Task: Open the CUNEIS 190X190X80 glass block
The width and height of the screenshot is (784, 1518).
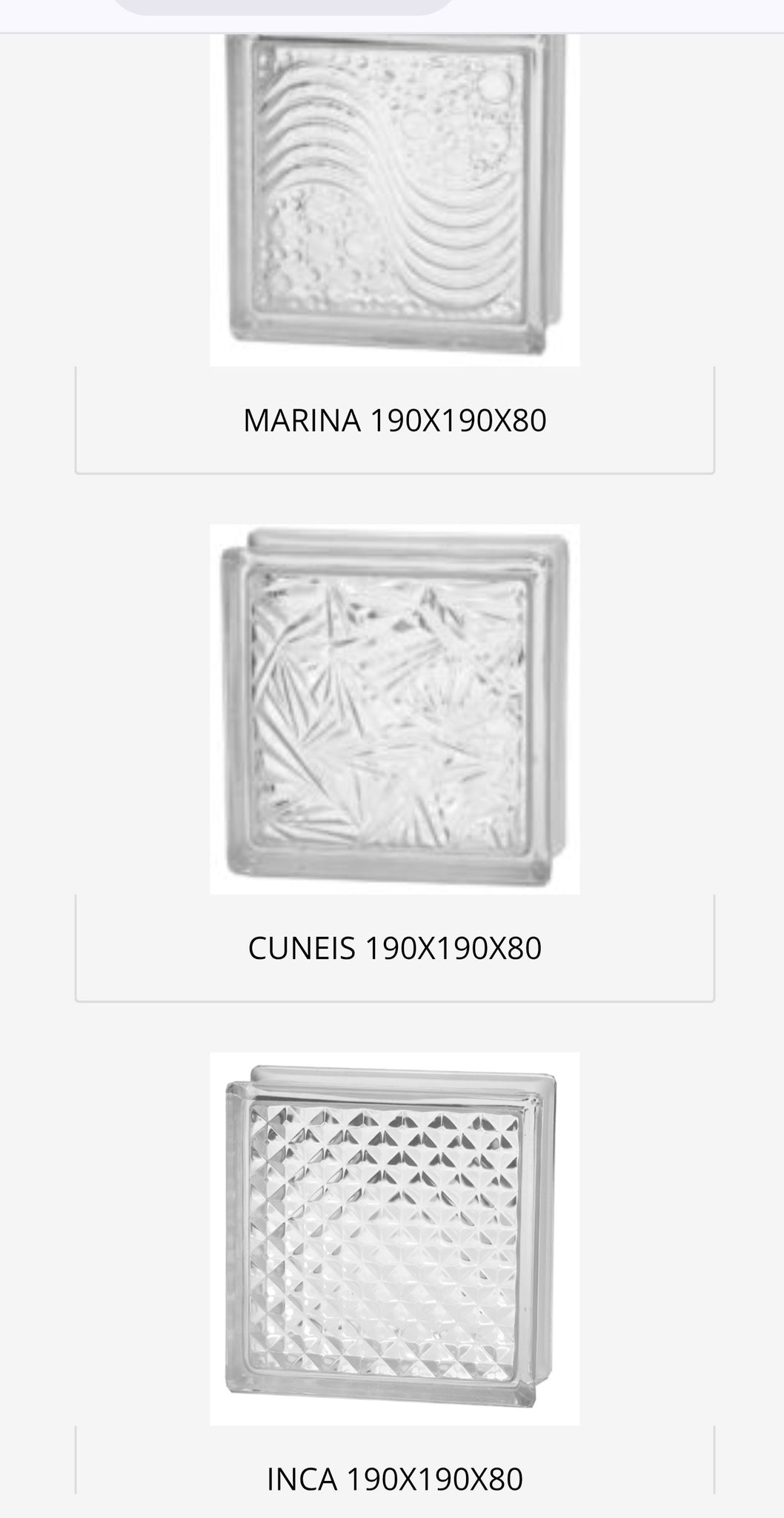Action: click(394, 948)
